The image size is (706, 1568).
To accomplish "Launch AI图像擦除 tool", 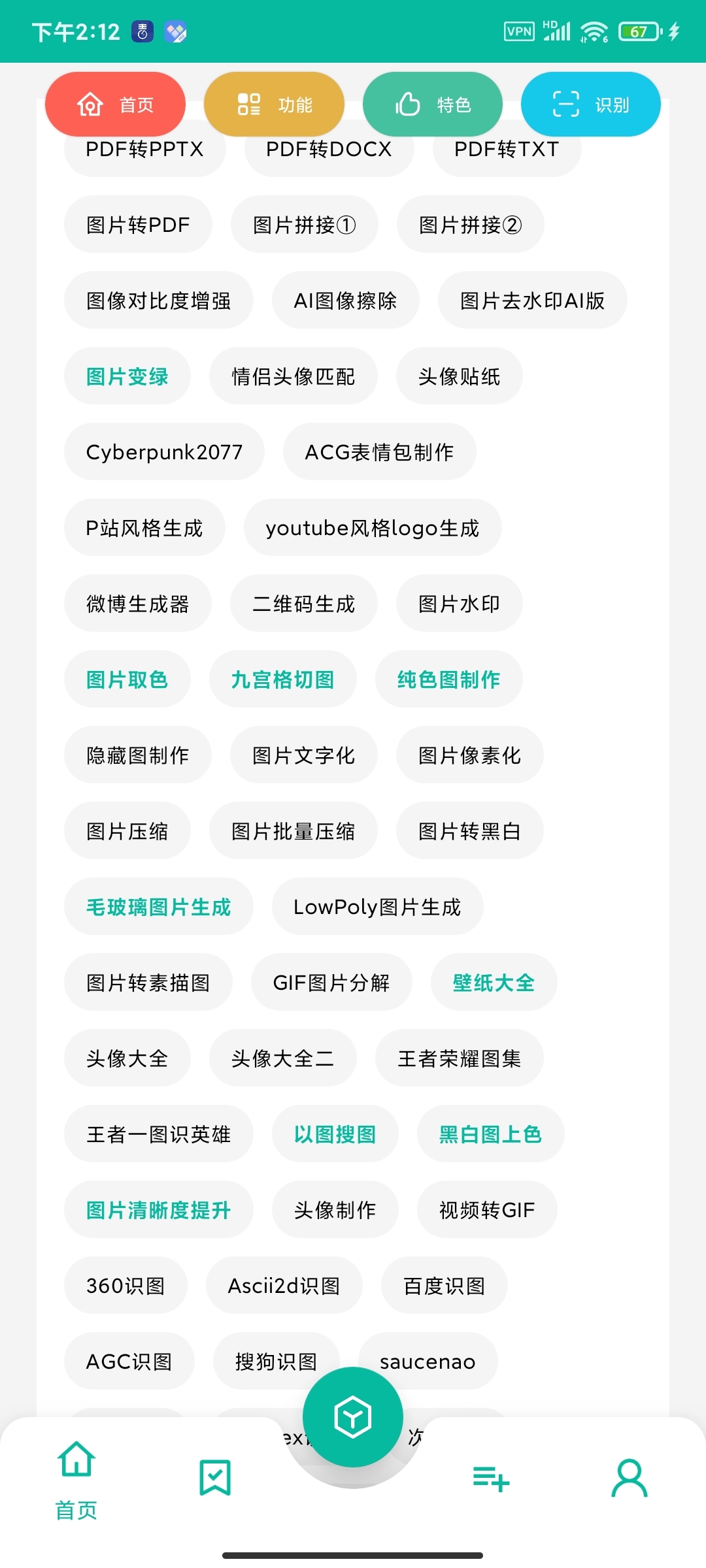I will pos(345,301).
